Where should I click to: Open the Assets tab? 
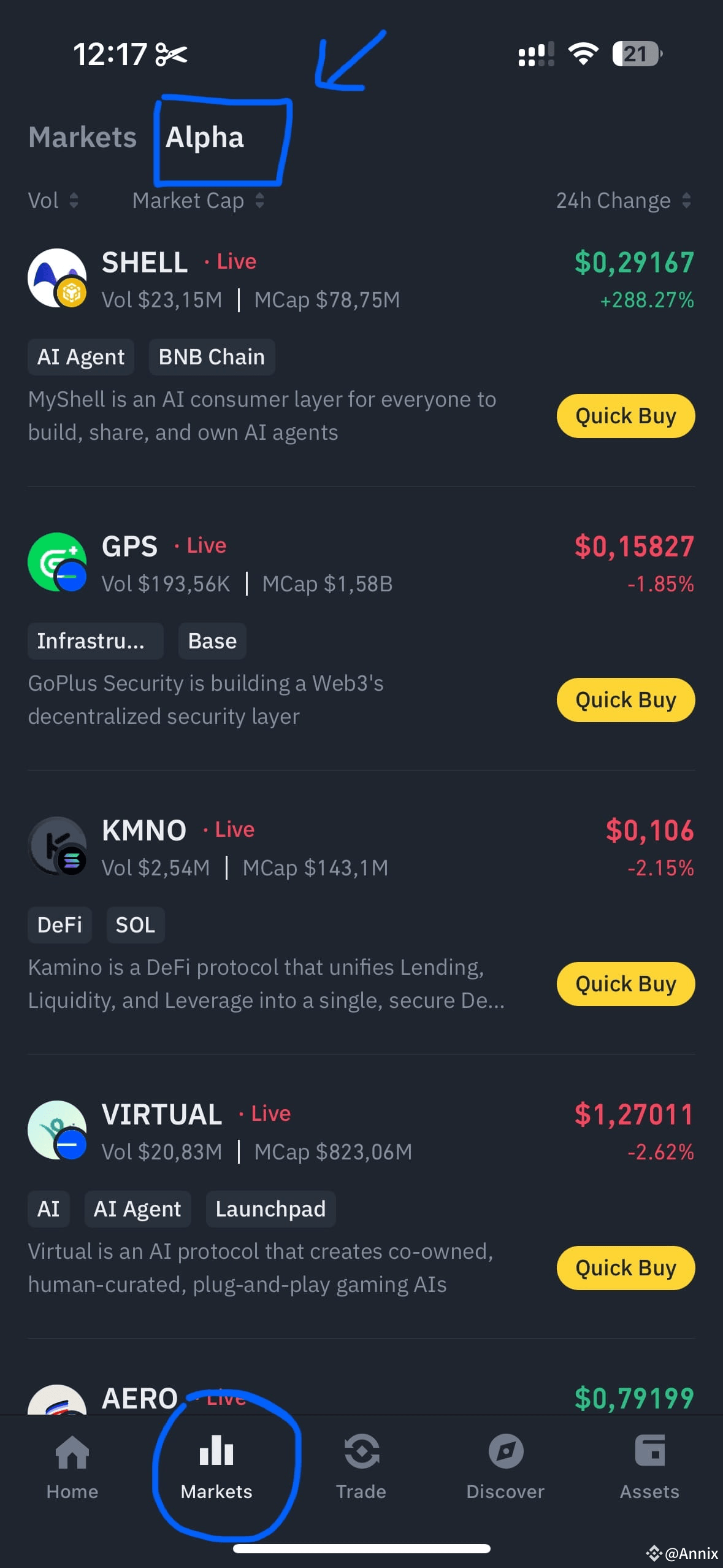pyautogui.click(x=649, y=1466)
